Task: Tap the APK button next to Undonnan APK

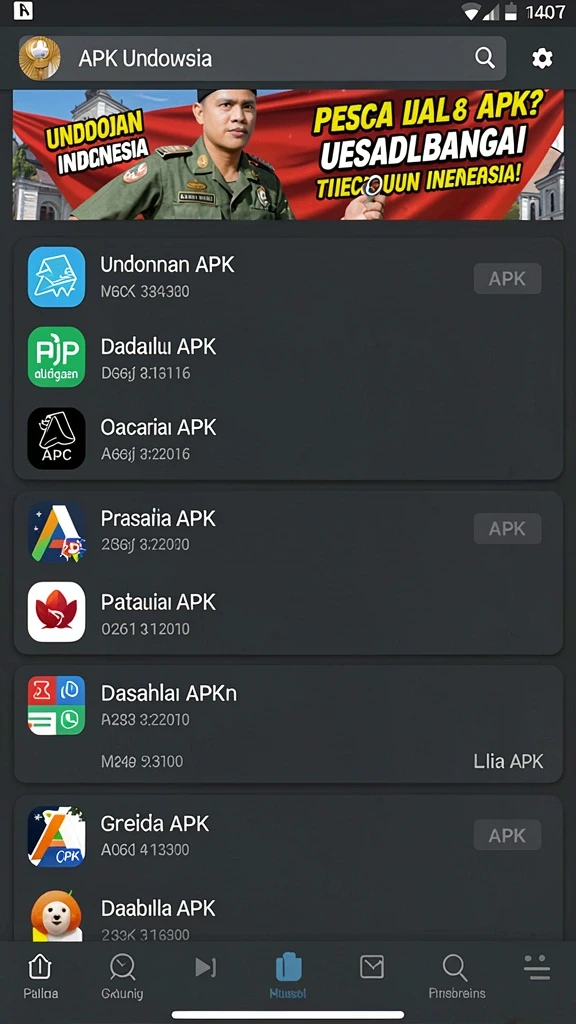Action: tap(507, 279)
